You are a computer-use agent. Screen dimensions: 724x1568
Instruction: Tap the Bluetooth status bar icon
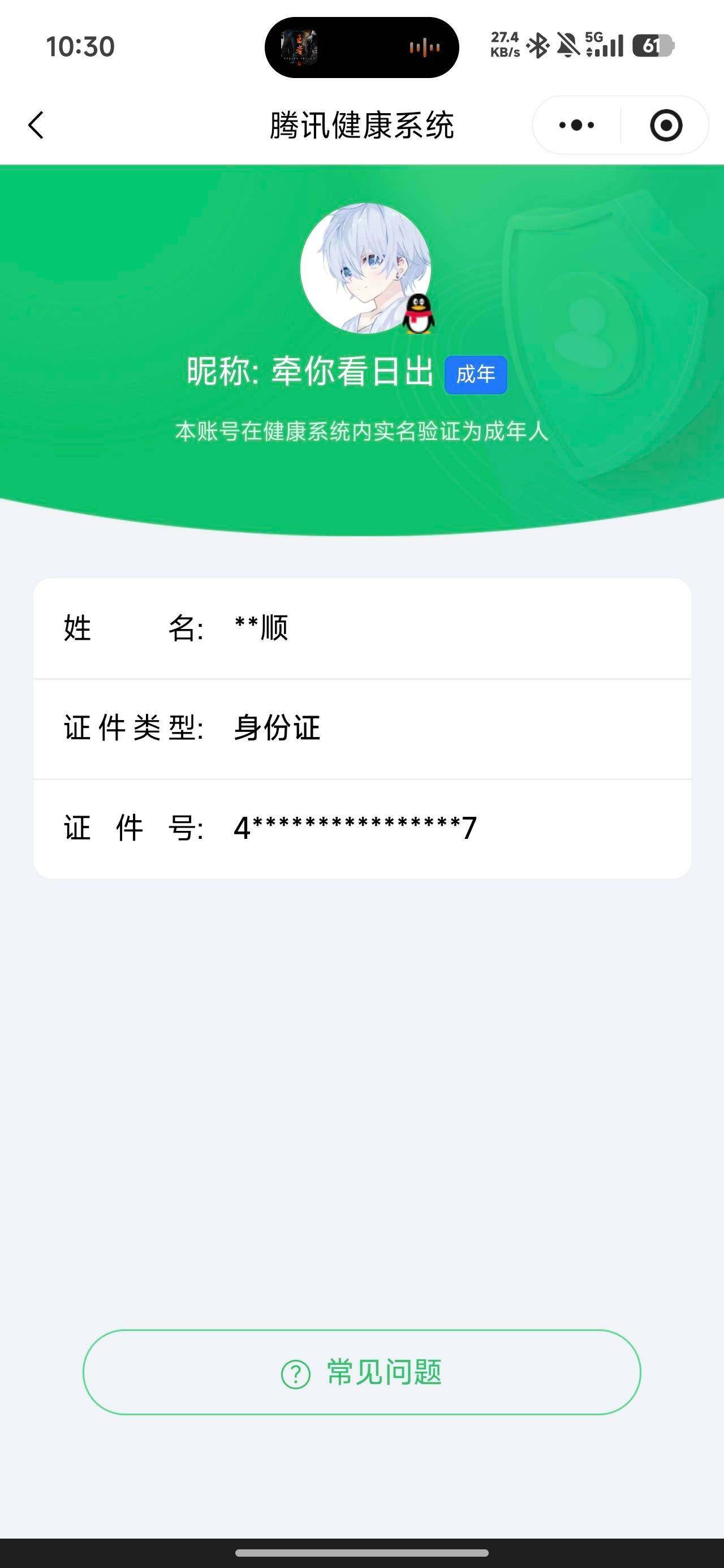point(538,46)
